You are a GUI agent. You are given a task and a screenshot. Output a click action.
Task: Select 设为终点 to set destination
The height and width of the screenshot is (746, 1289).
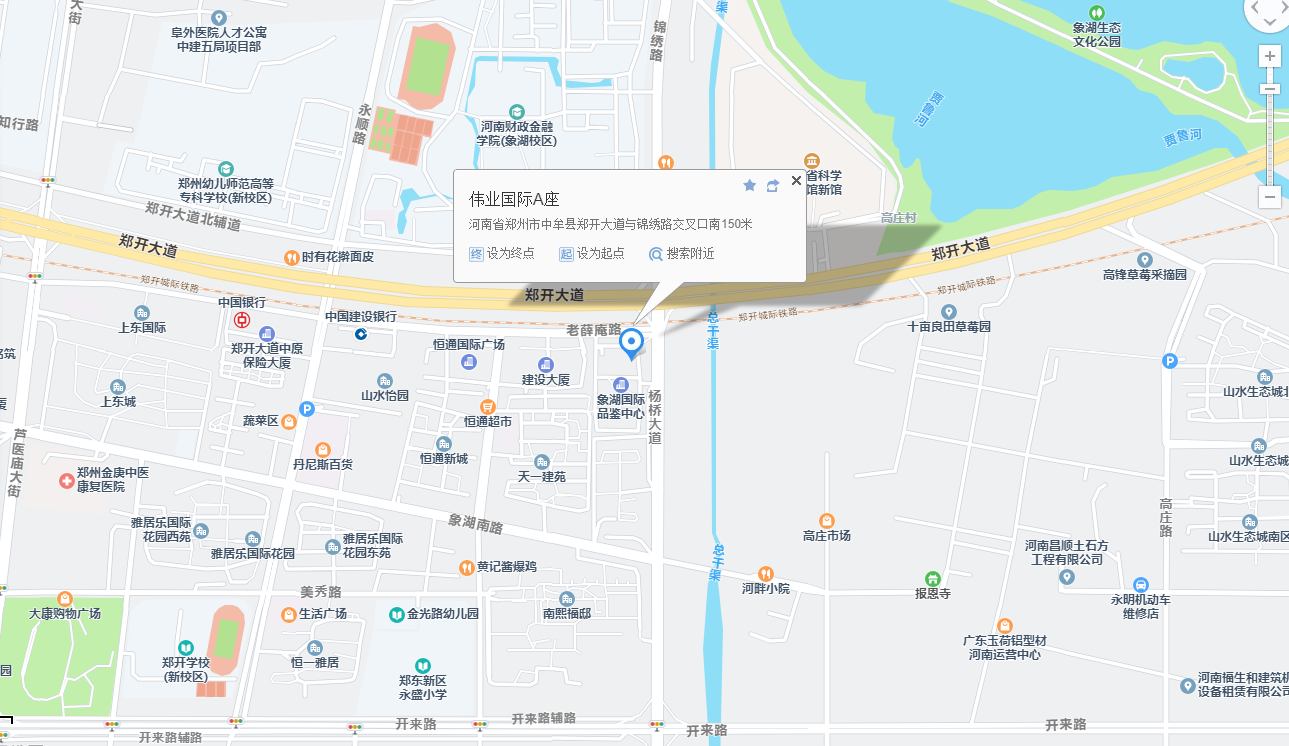(x=502, y=254)
